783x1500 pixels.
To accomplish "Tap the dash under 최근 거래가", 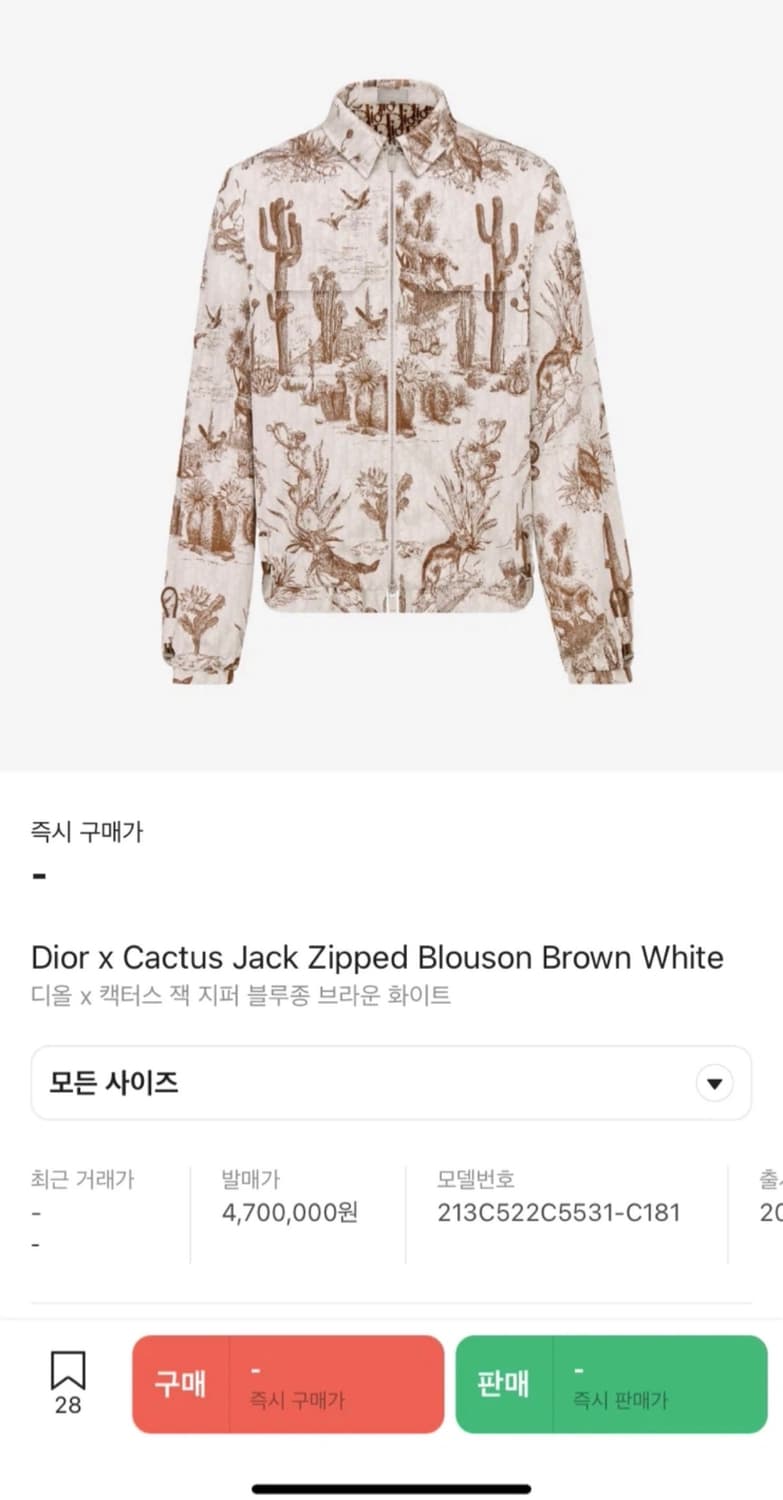I will tap(37, 1214).
